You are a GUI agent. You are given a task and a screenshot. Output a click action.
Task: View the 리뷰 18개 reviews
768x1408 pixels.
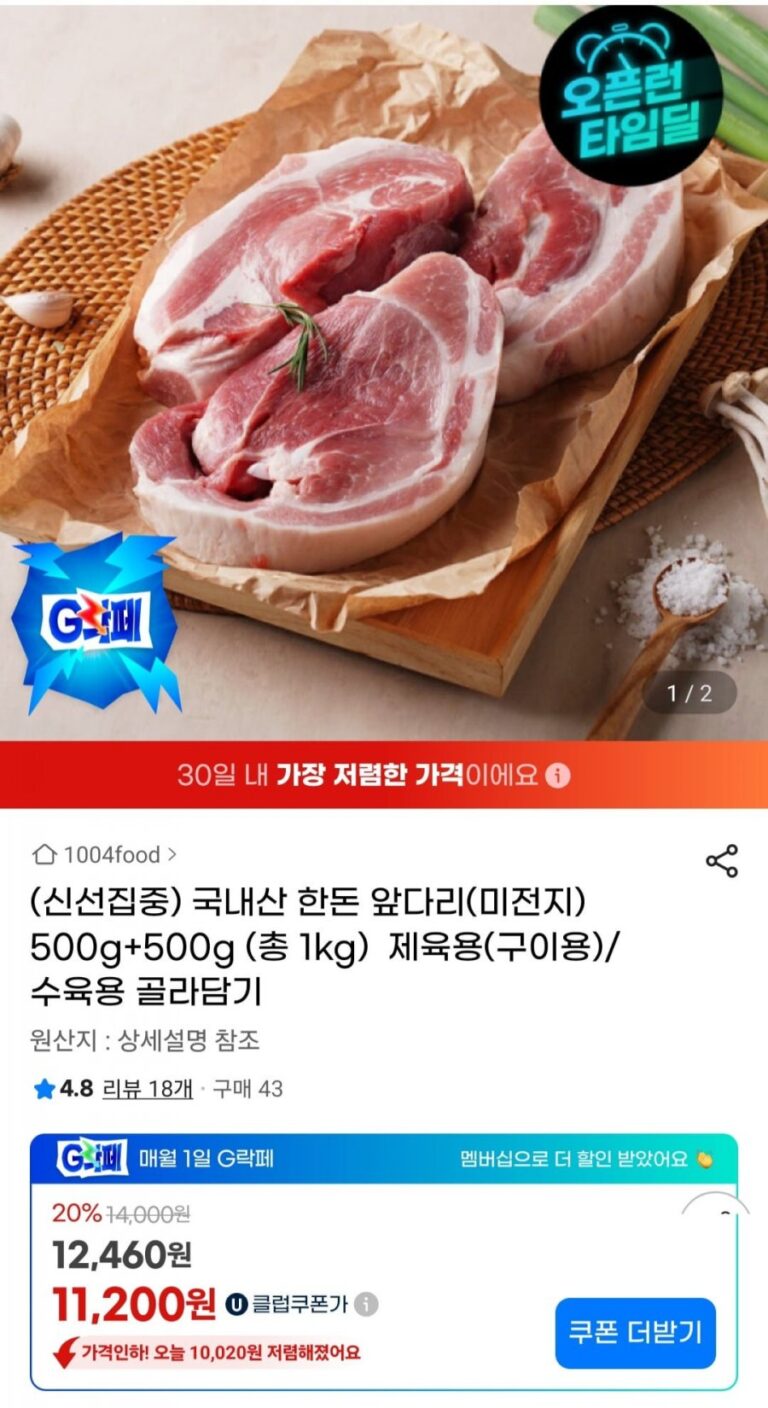[x=148, y=1088]
